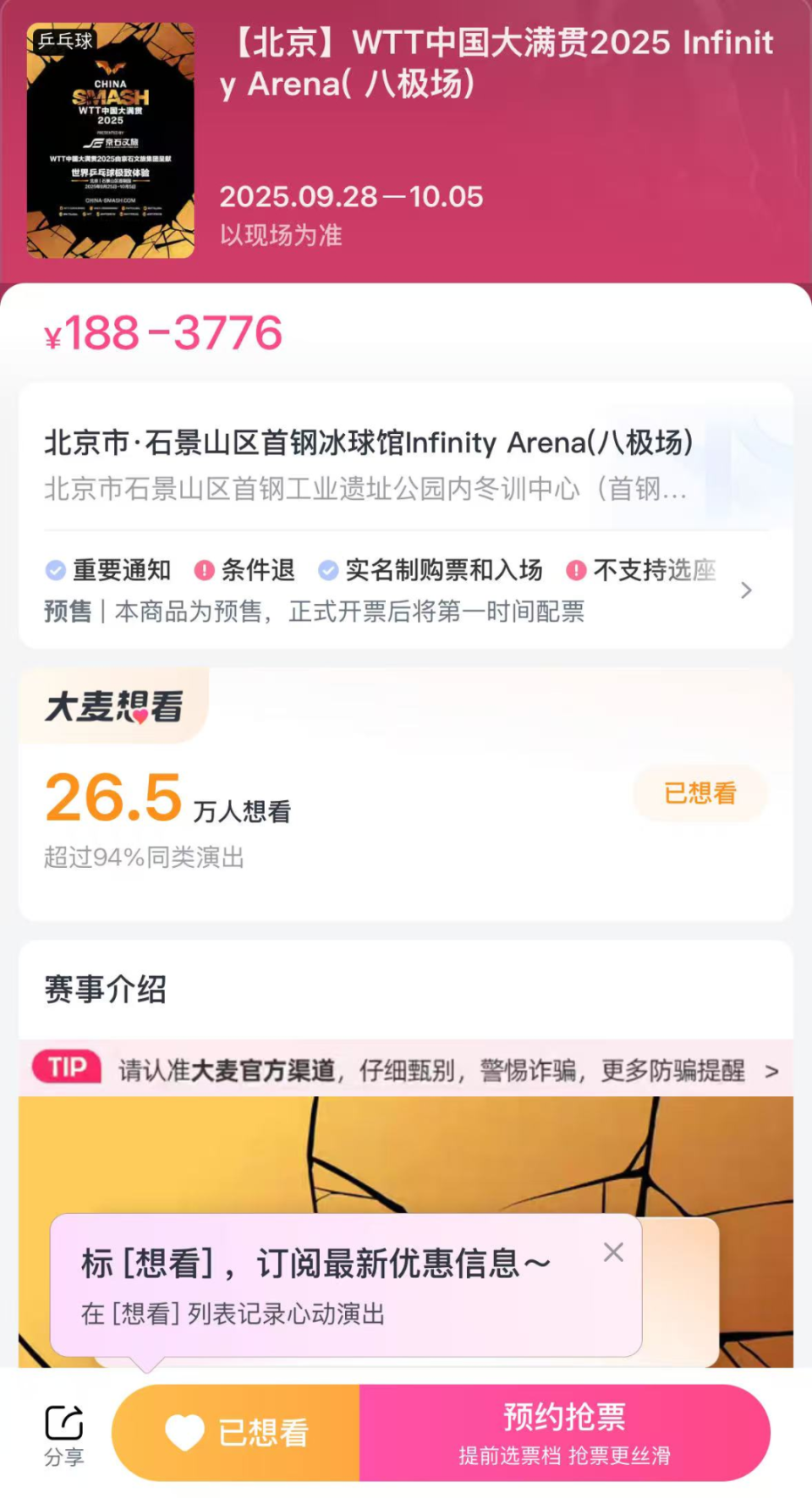
Task: Open the Infinity Arena venue address
Action: point(369,464)
